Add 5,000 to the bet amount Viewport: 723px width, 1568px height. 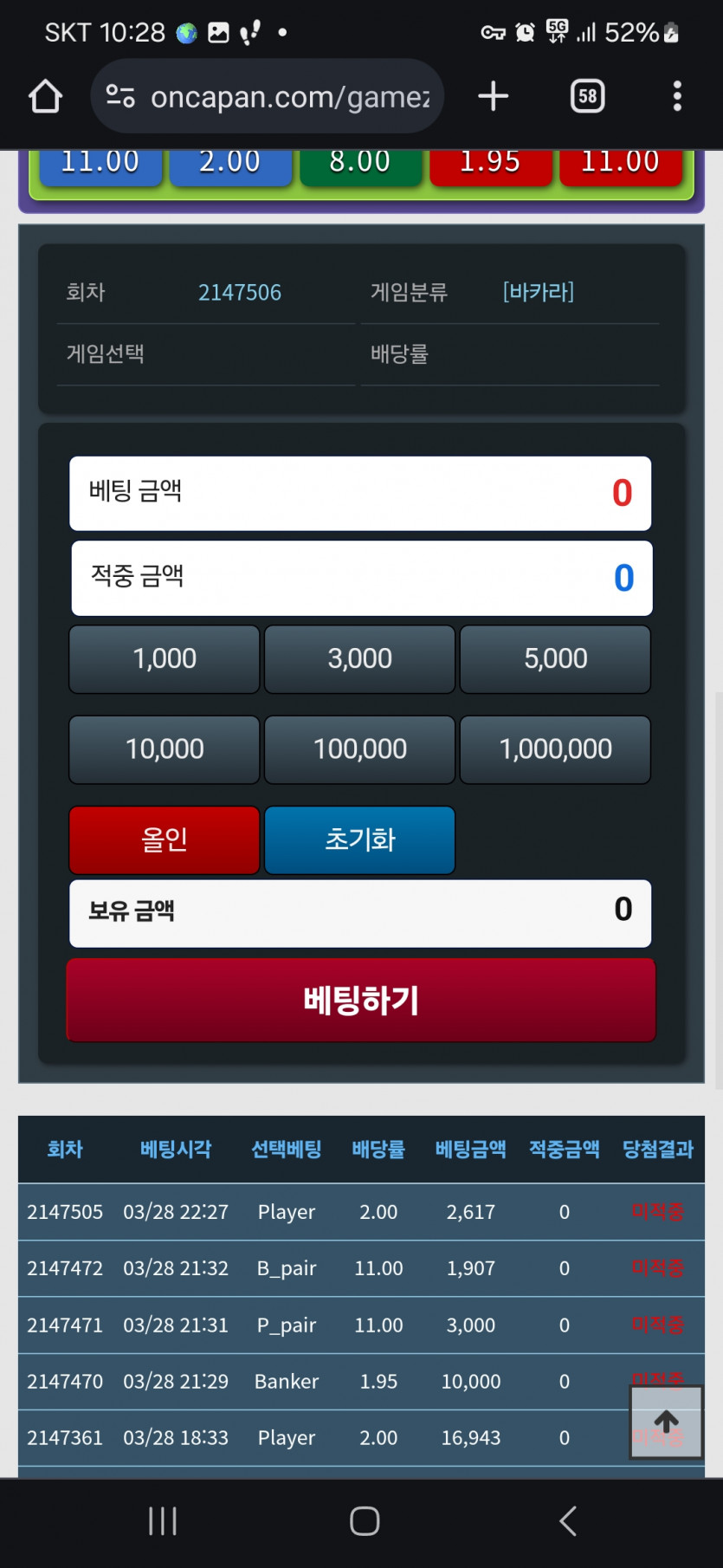point(555,659)
